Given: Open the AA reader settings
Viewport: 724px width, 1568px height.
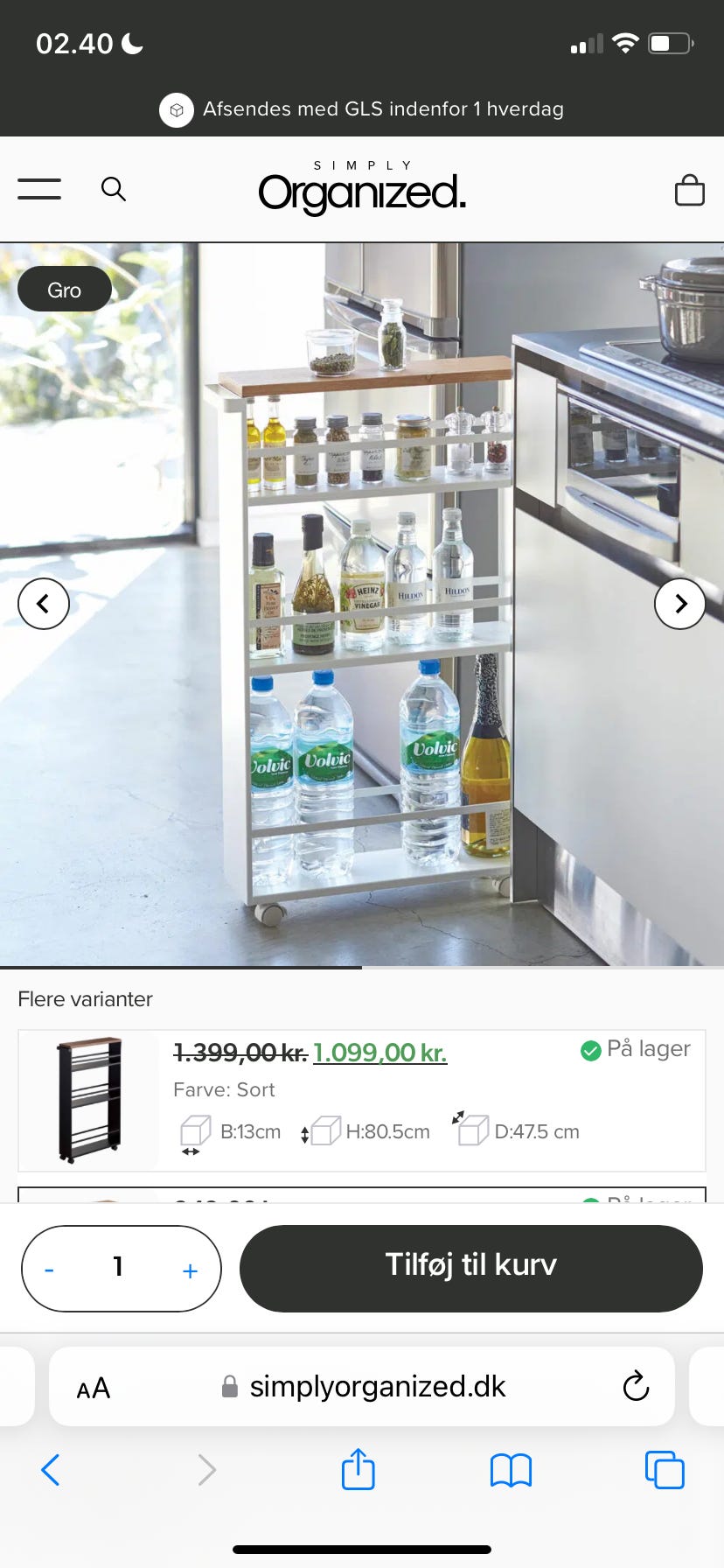Looking at the screenshot, I should point(94,1388).
